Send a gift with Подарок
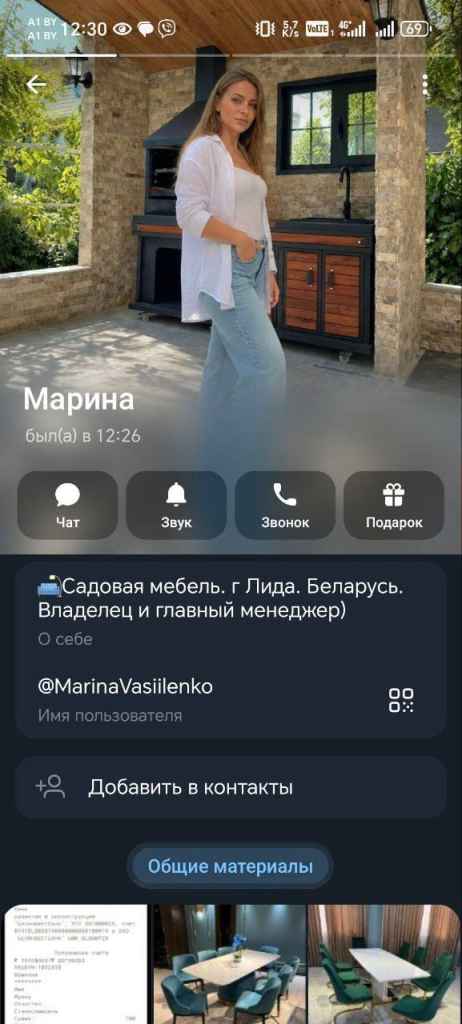 coord(394,505)
